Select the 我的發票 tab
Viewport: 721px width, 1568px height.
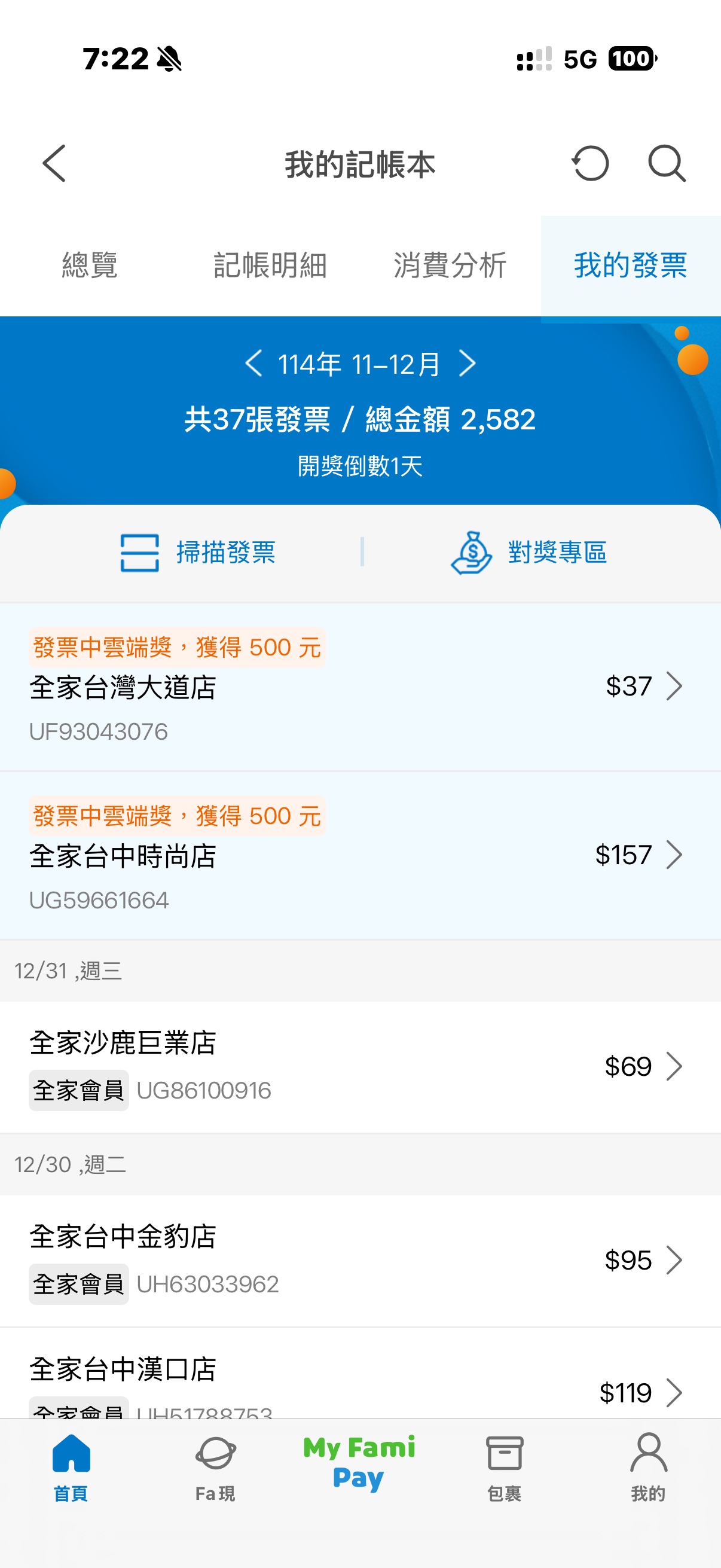[630, 266]
